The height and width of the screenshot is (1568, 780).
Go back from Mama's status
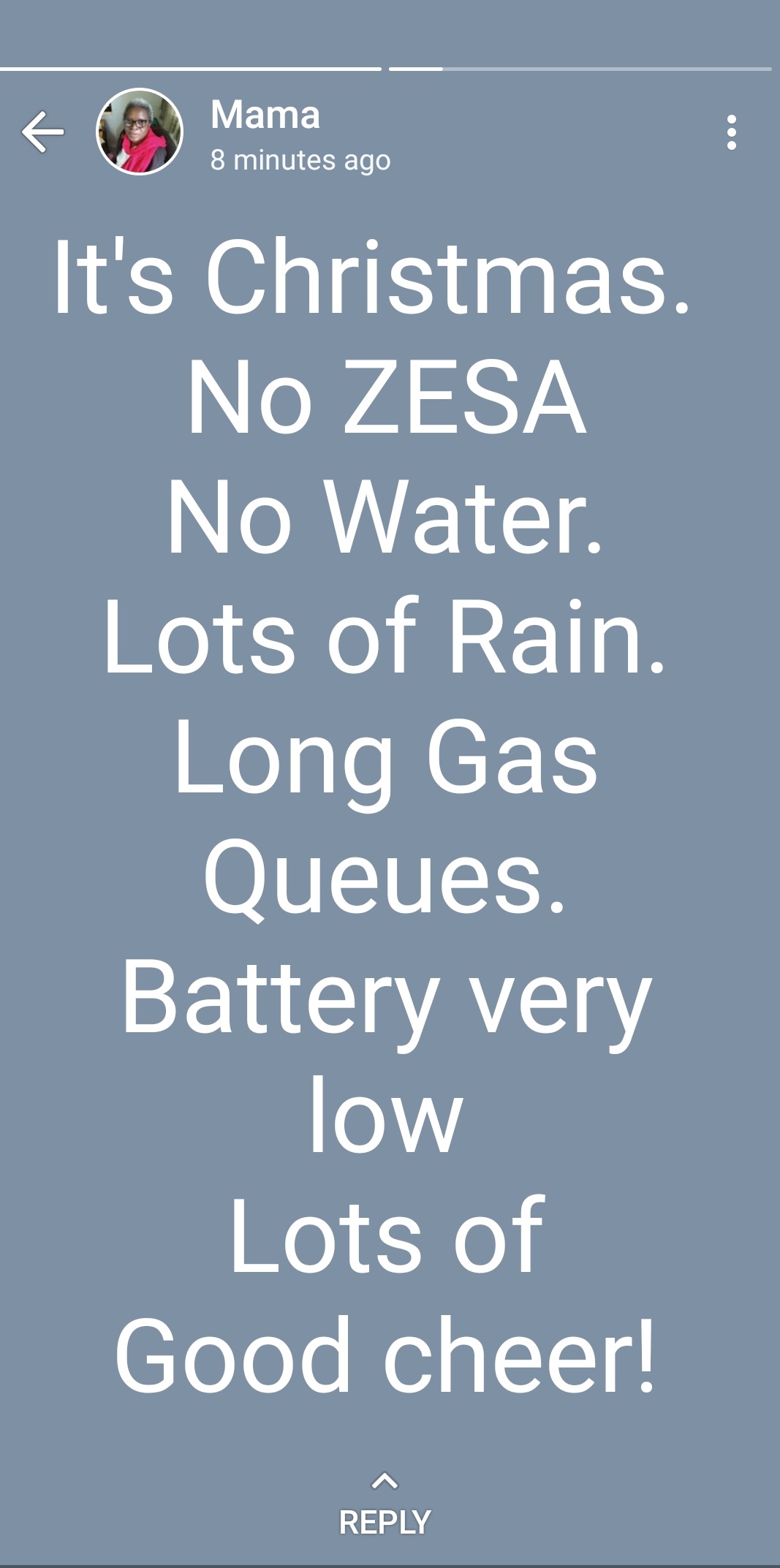(x=42, y=132)
